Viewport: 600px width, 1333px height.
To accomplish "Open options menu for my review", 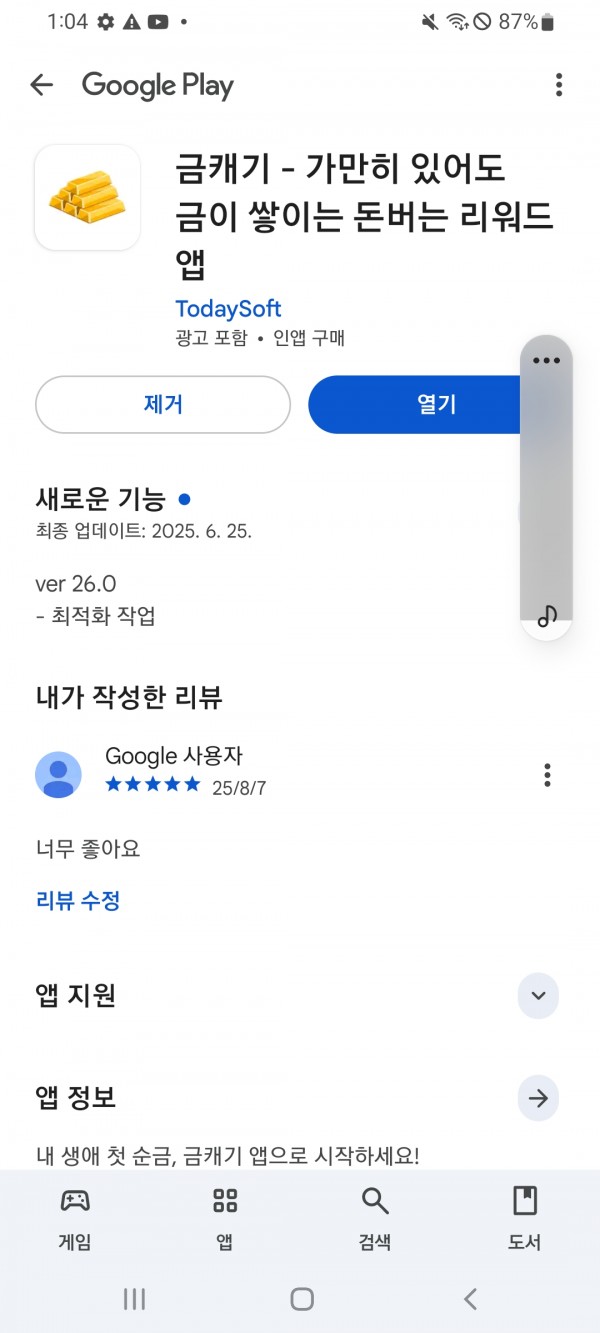I will pyautogui.click(x=547, y=775).
